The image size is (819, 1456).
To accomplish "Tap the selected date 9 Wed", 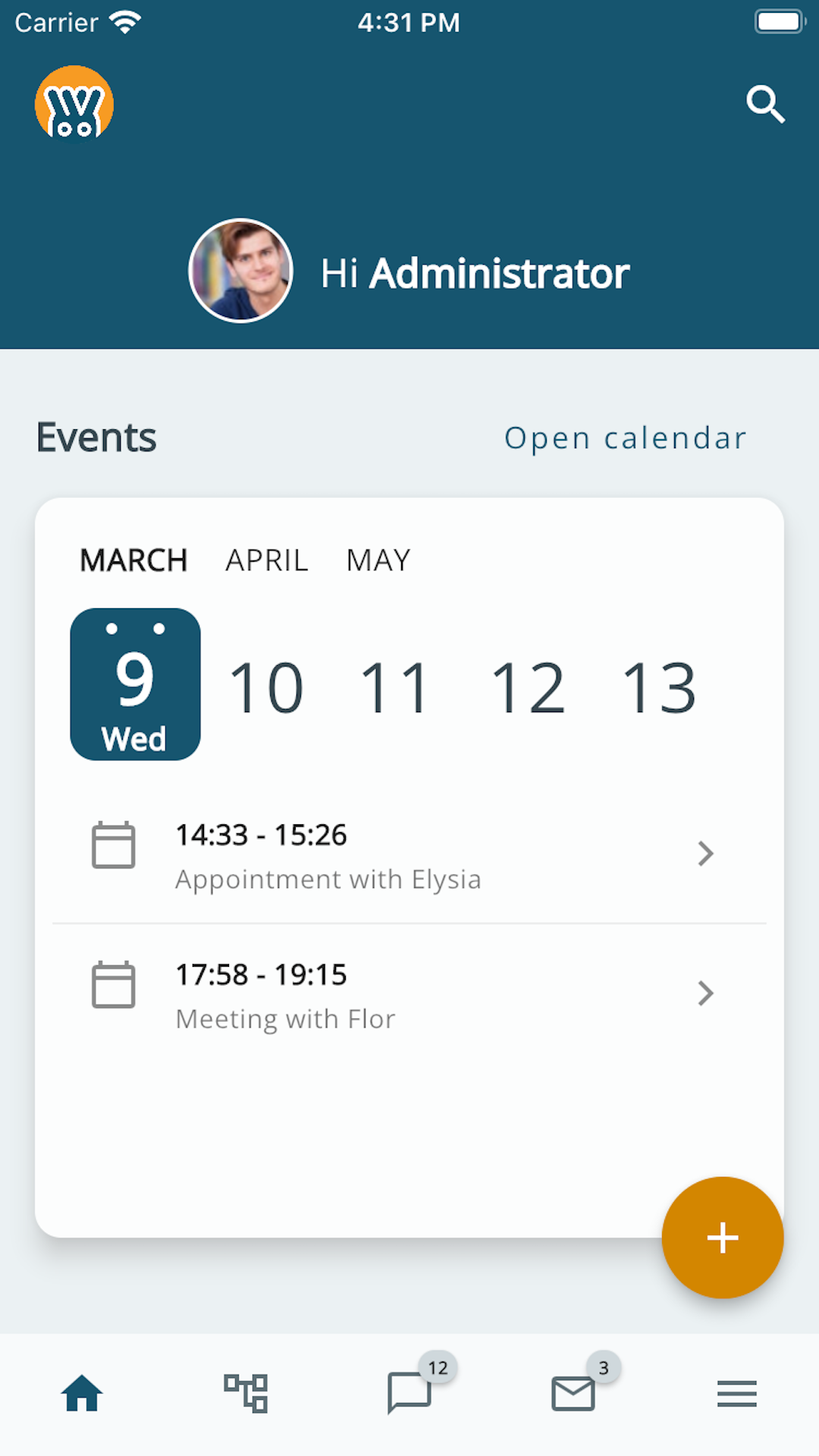I will click(135, 684).
